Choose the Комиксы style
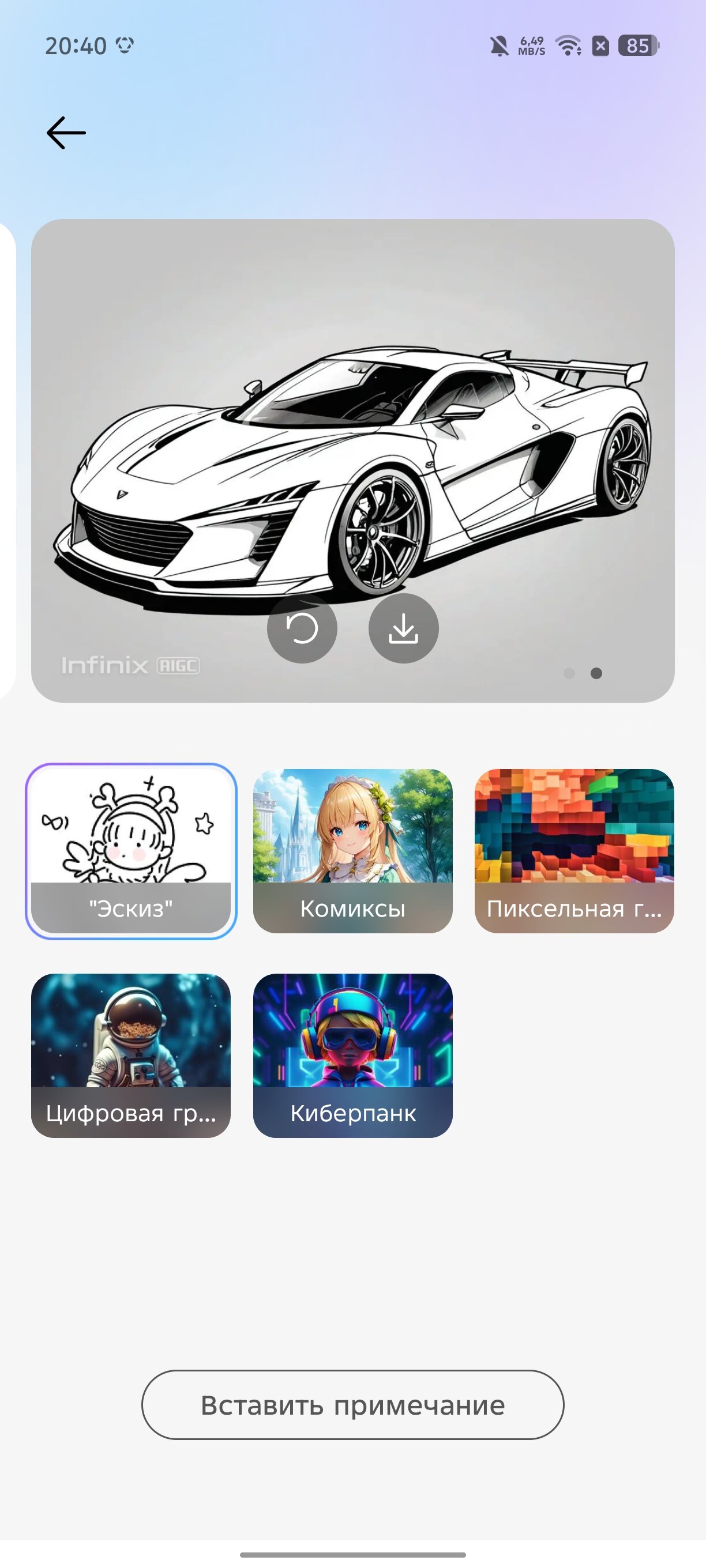The image size is (706, 1568). (352, 851)
